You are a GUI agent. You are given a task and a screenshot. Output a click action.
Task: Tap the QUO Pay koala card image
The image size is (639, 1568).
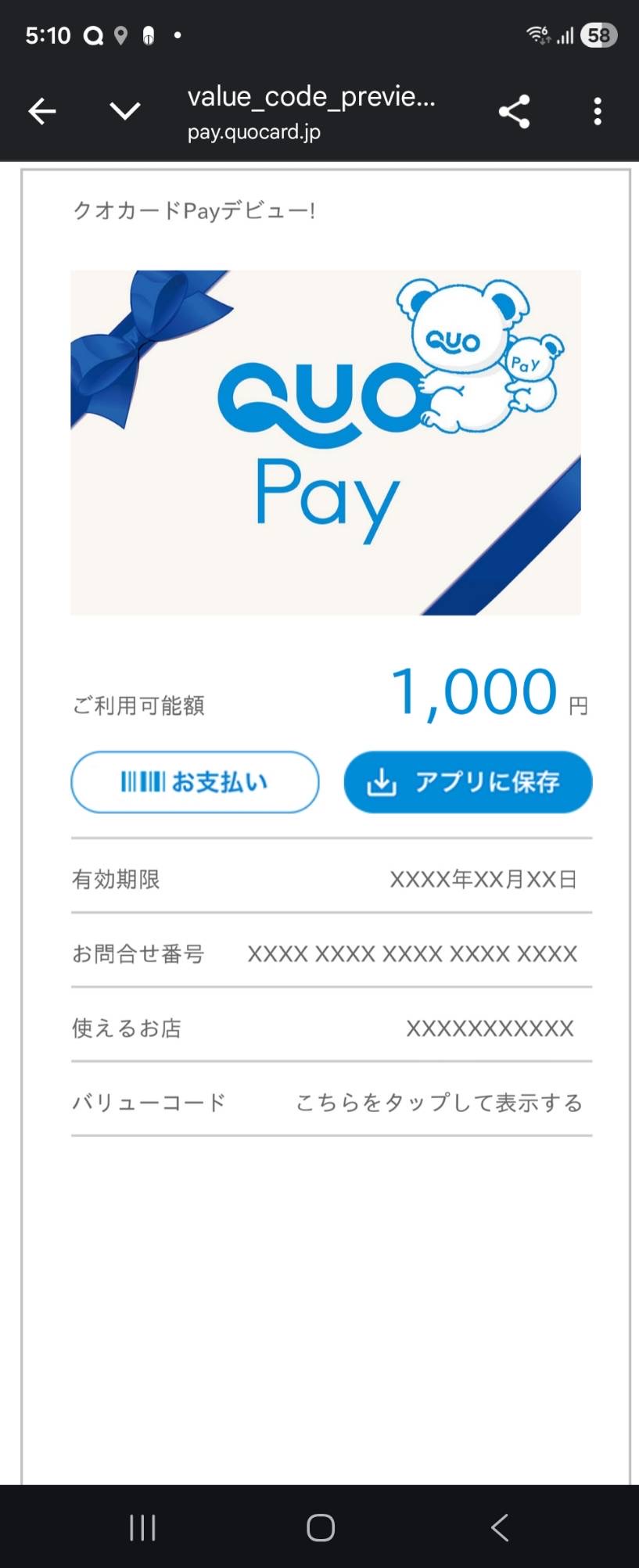325,441
